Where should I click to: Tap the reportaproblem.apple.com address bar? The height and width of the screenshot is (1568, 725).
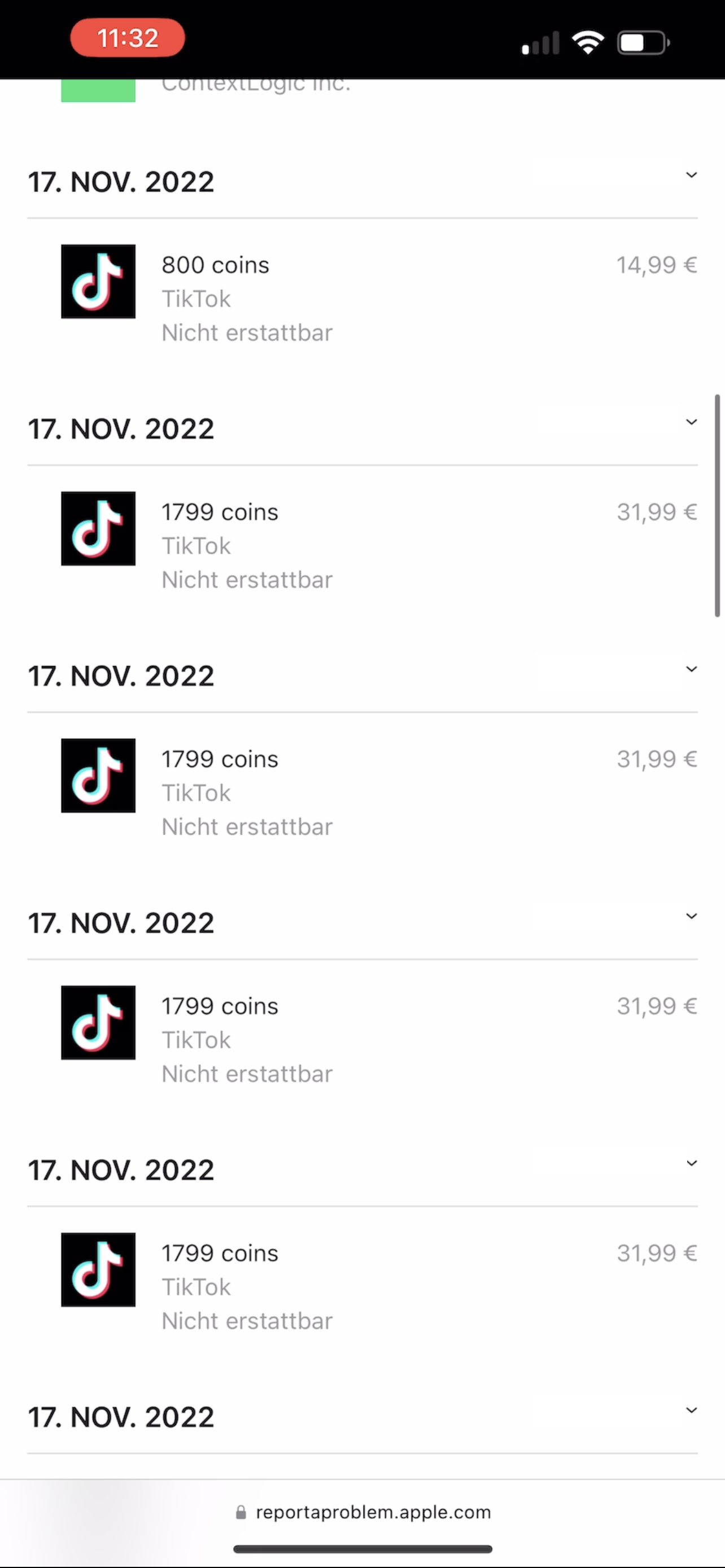tap(363, 1513)
